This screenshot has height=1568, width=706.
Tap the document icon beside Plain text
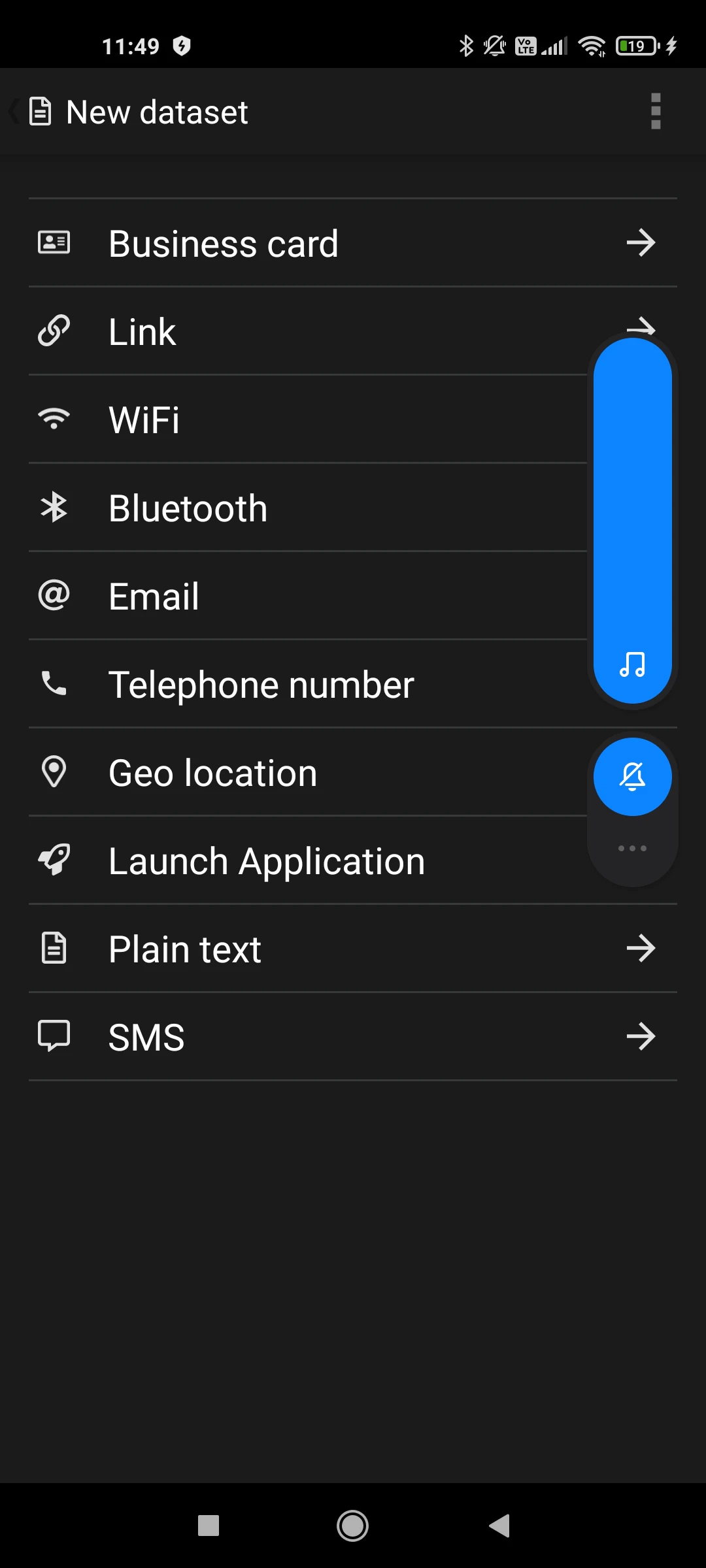[55, 949]
